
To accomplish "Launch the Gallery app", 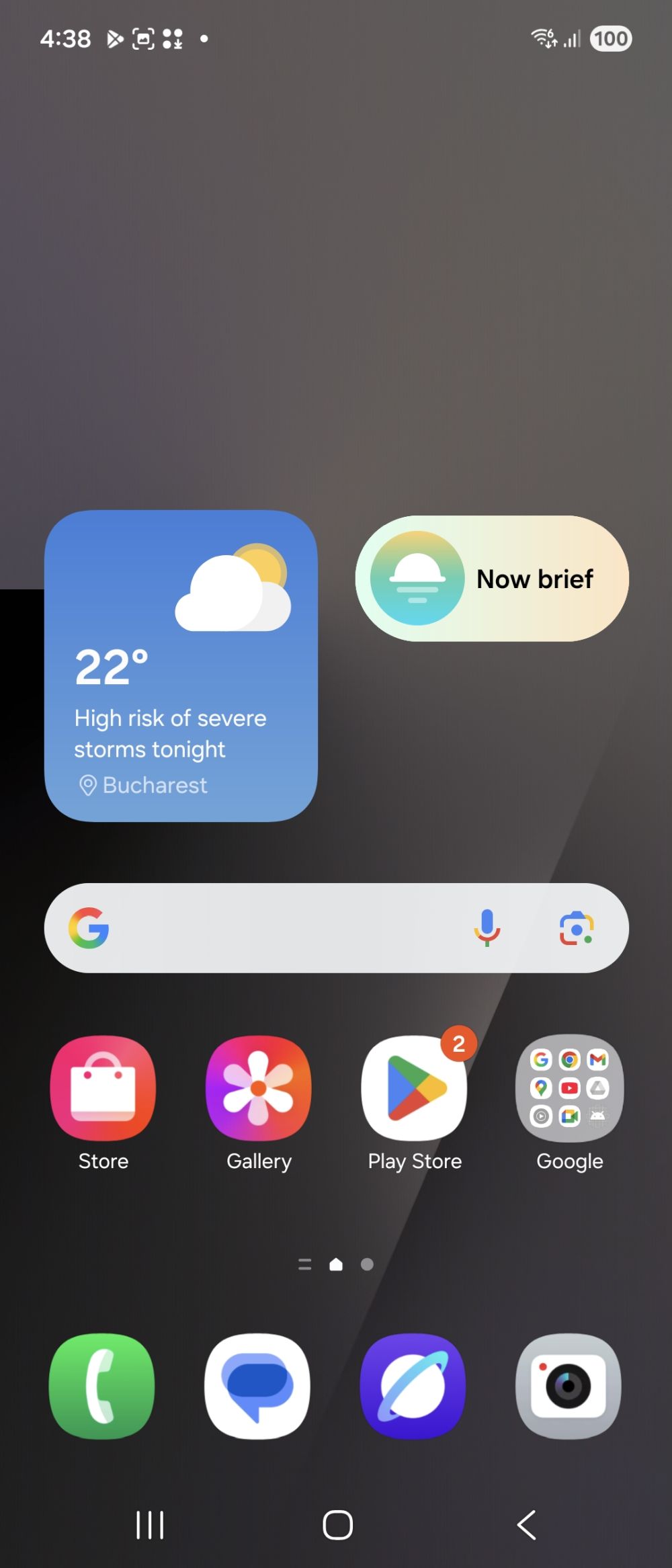I will click(x=259, y=1088).
